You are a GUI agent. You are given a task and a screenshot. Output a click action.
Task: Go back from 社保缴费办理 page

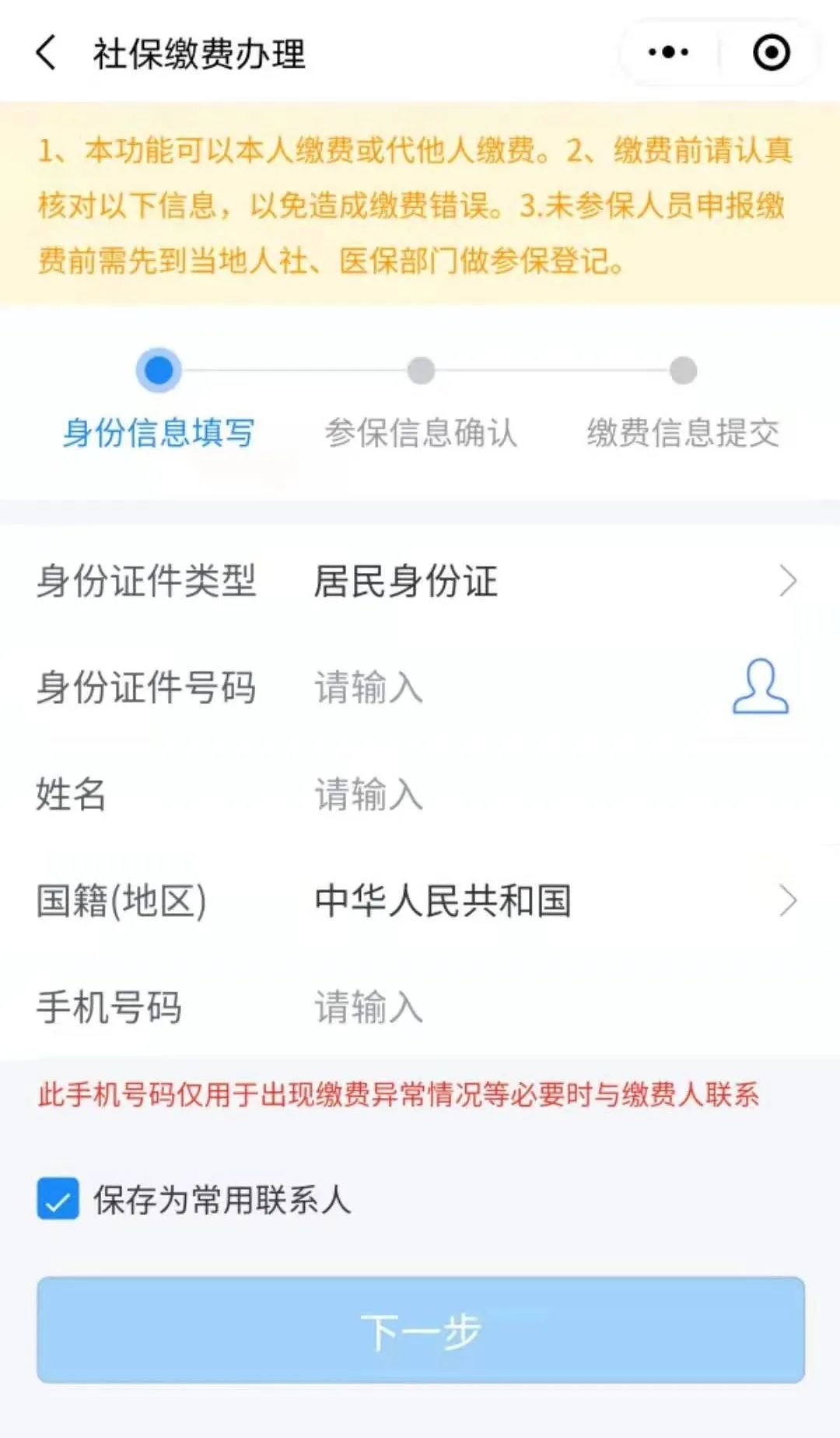47,53
